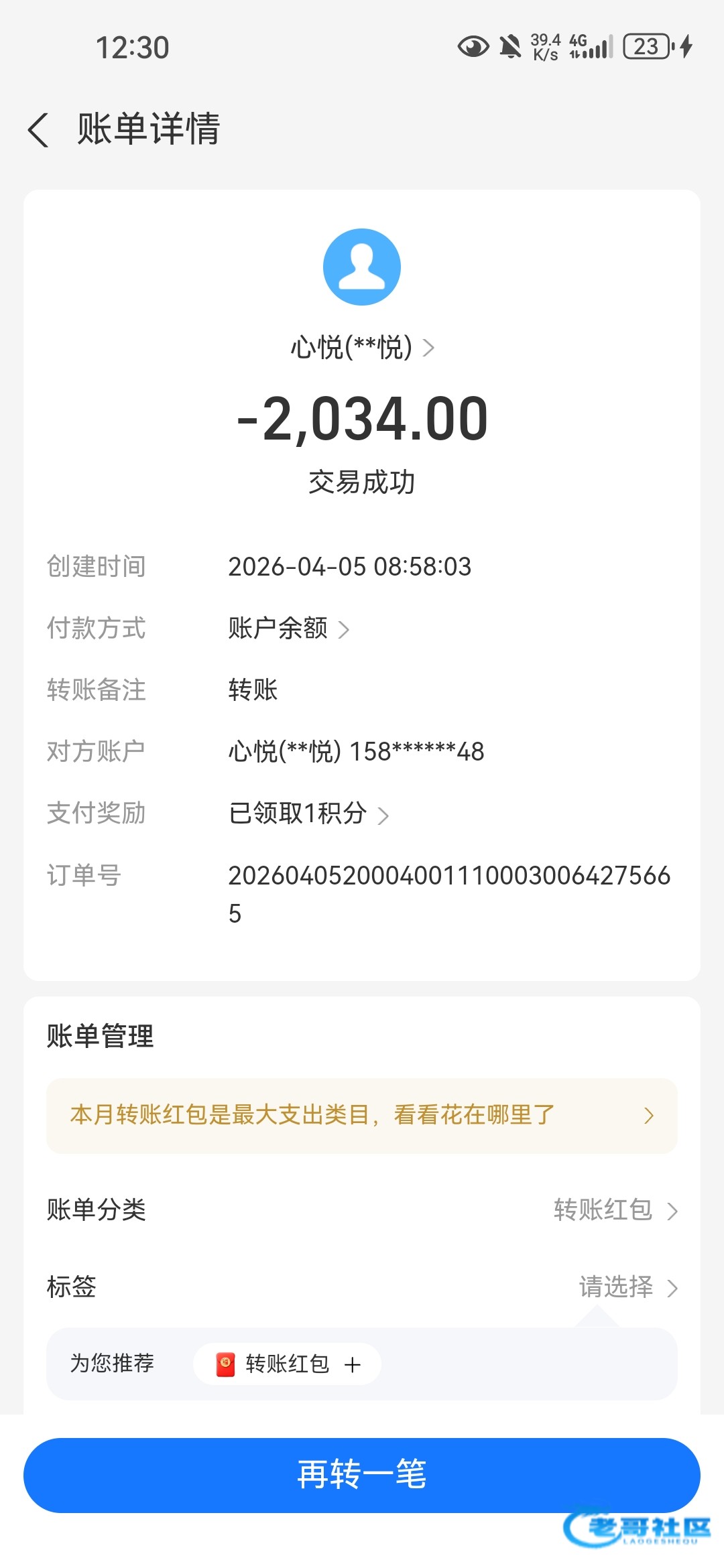Open the monthly spending insight banner
Viewport: 724px width, 1568px height.
click(x=362, y=1116)
